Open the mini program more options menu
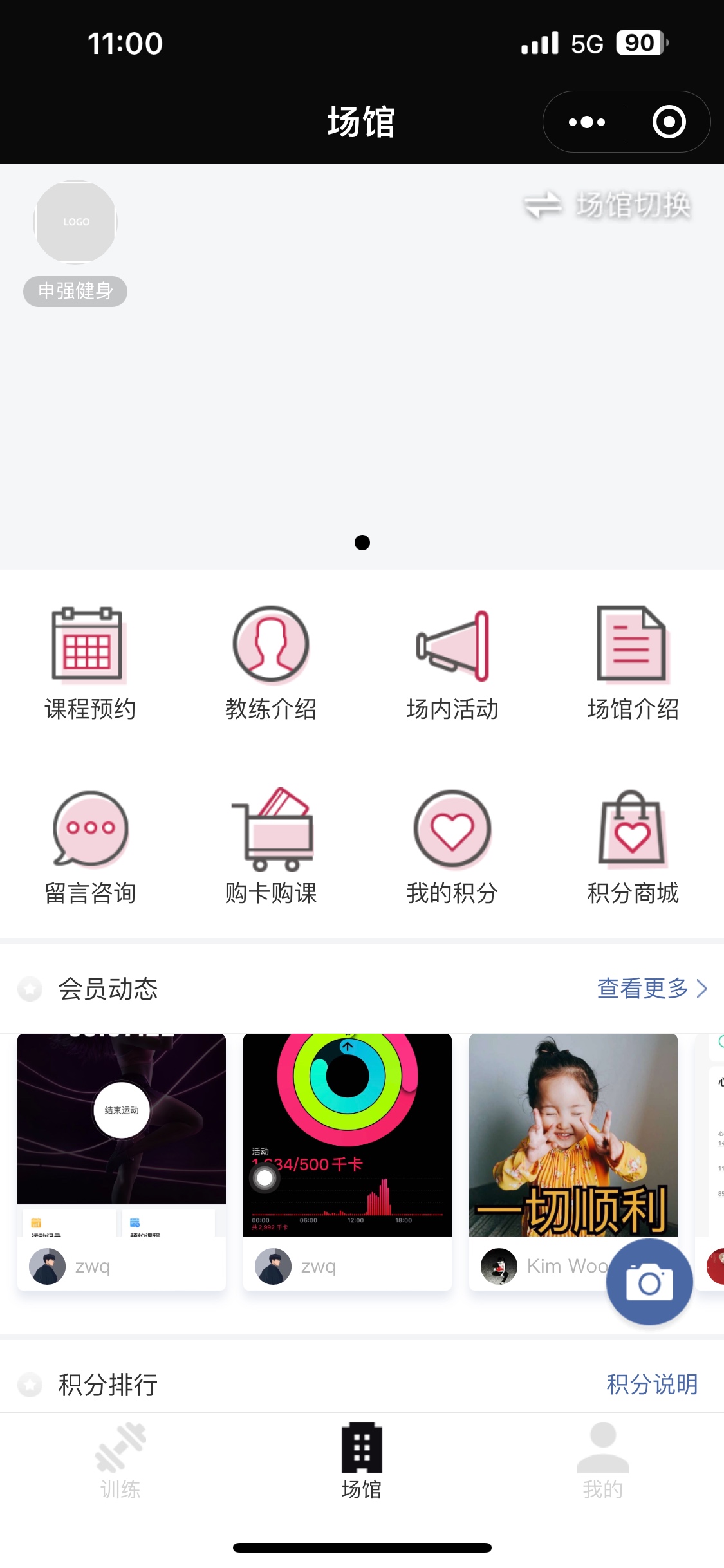This screenshot has height=1568, width=724. point(586,122)
